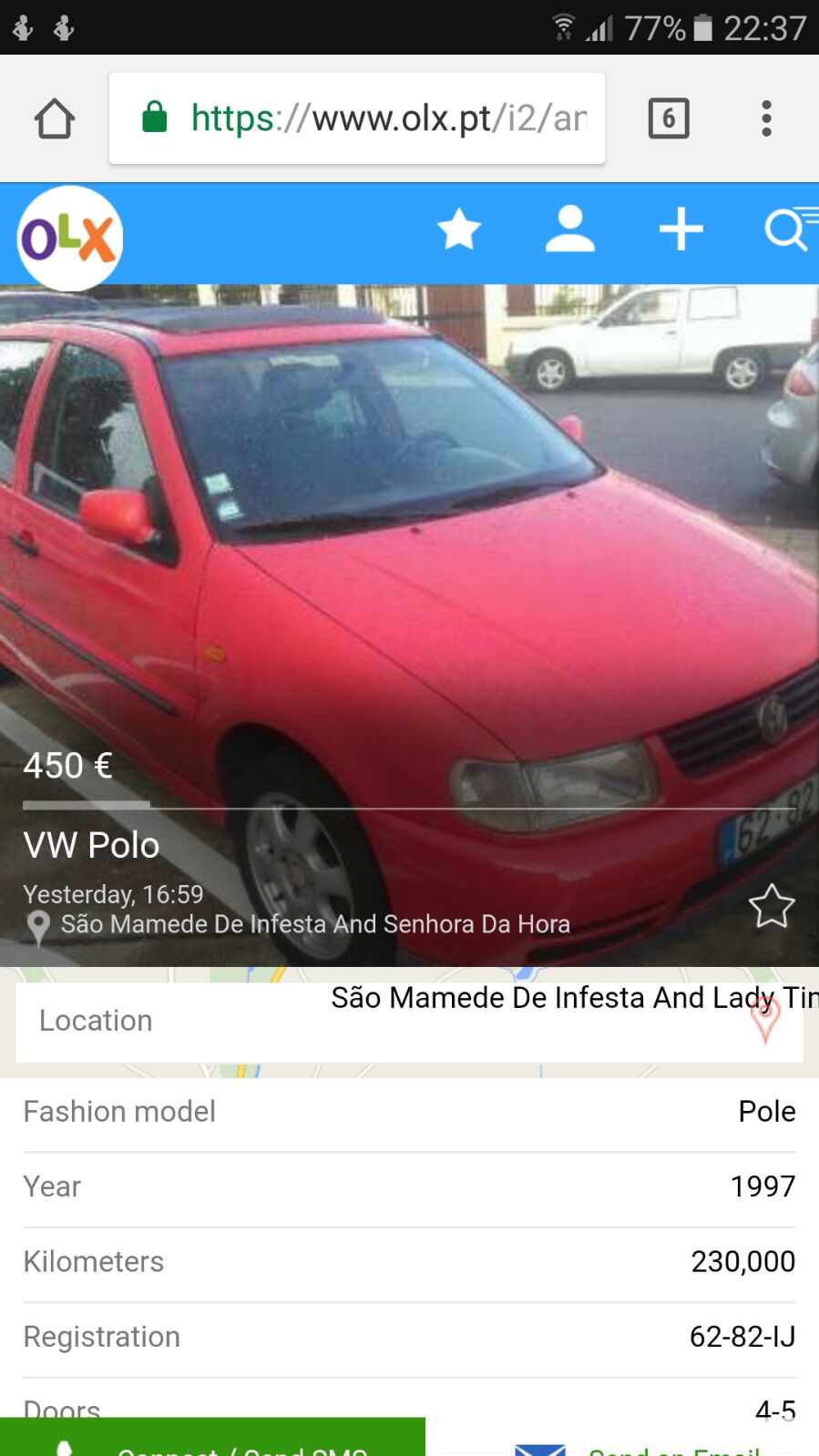Viewport: 819px width, 1456px height.
Task: Edit the olx.pt address bar
Action: coord(357,118)
